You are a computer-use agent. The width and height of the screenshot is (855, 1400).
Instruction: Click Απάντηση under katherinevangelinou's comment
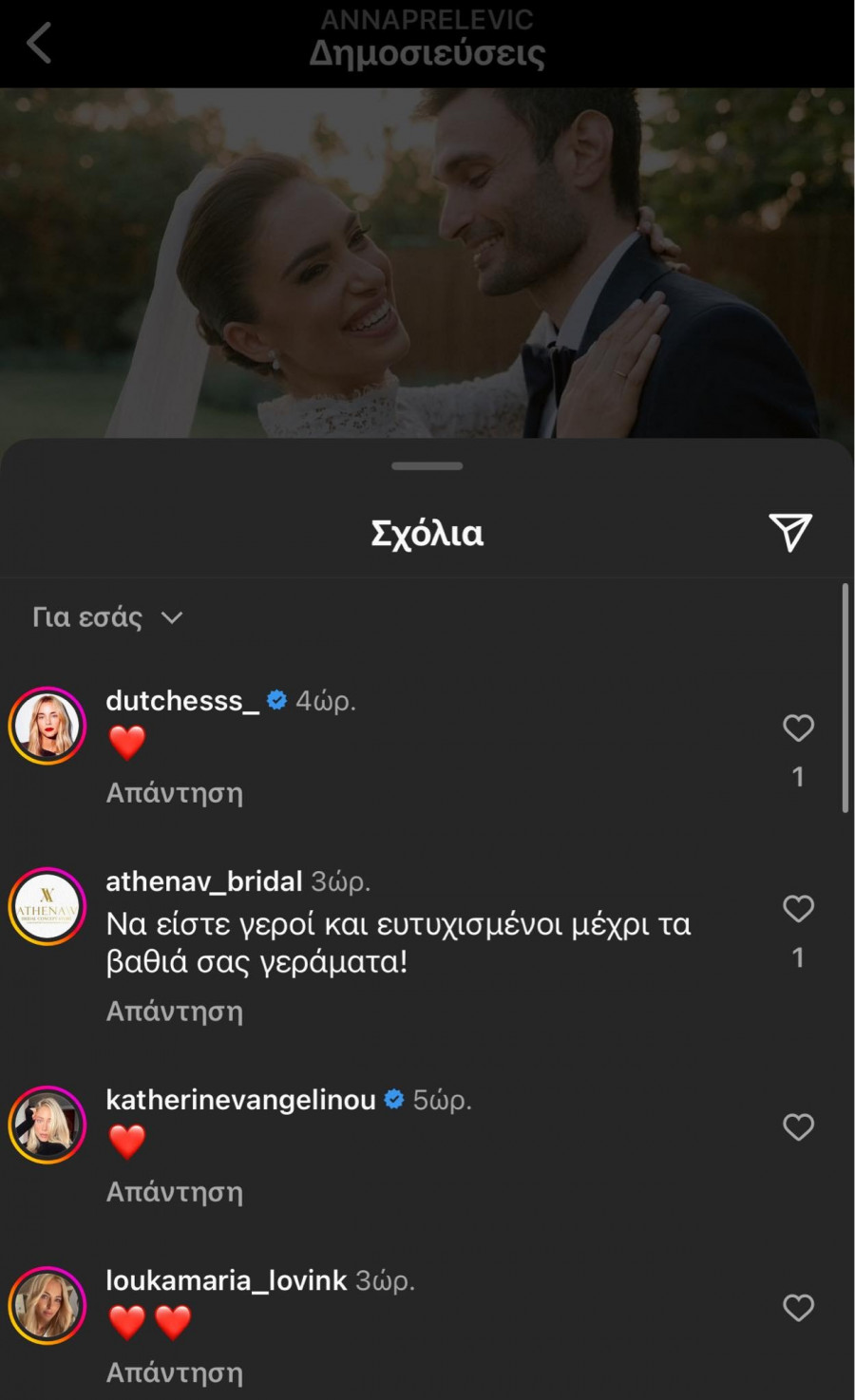[175, 1191]
